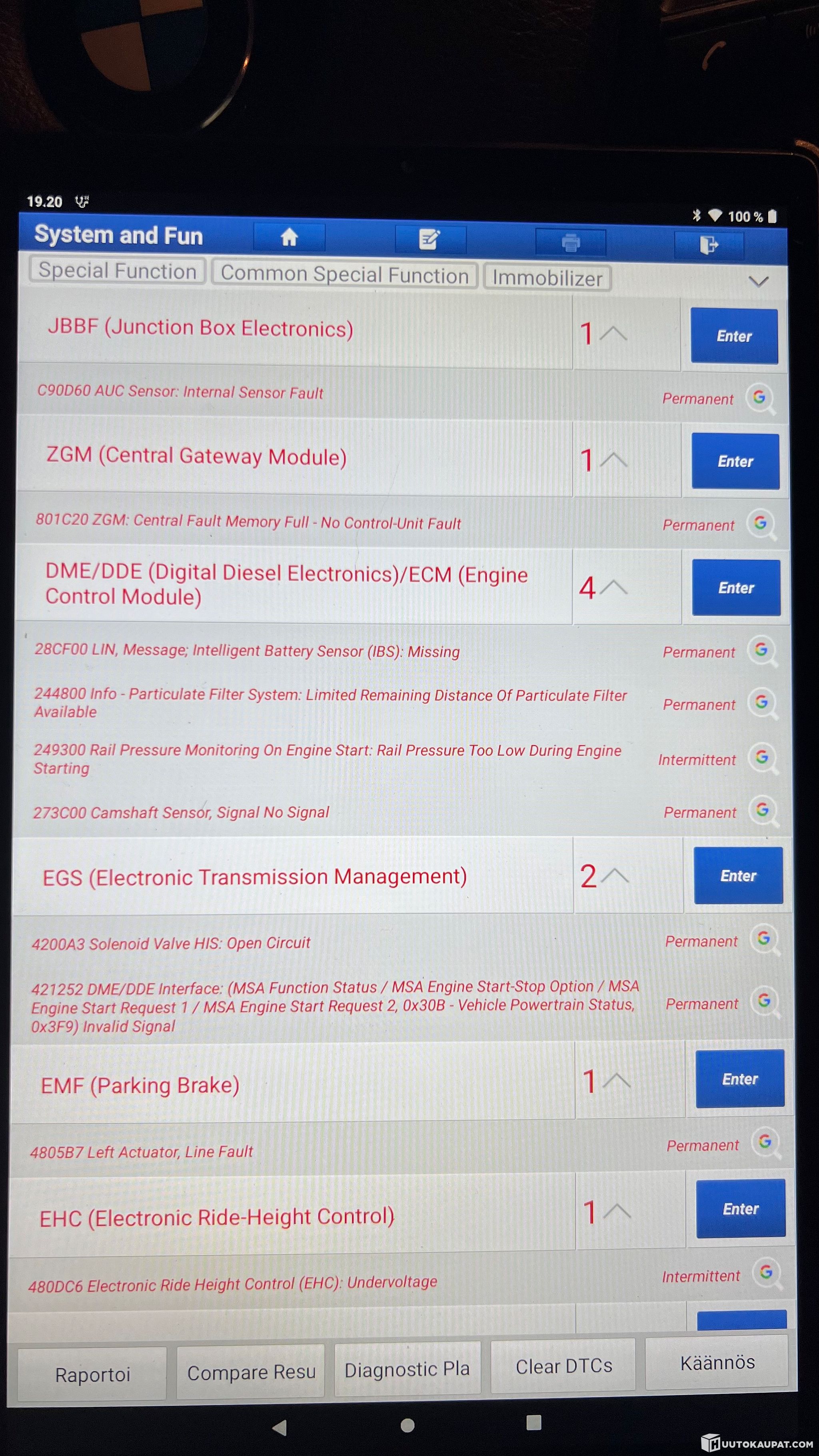
Task: Search Google for 273C00 Camshaft Sensor fault
Action: point(763,811)
